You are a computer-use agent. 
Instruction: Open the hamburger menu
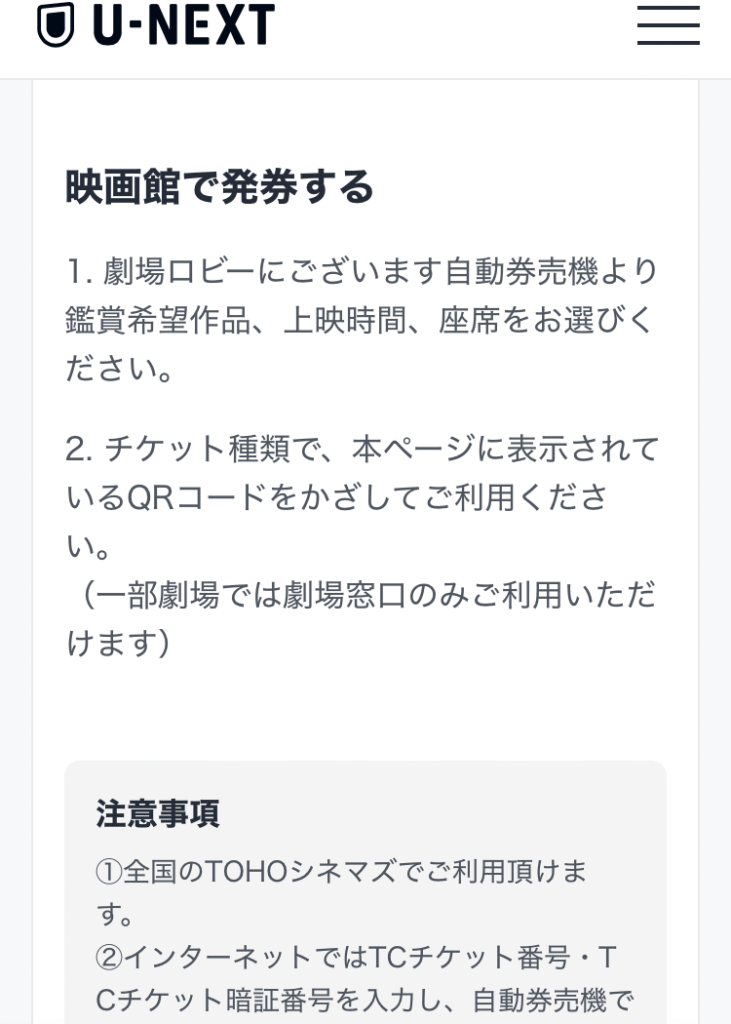click(x=668, y=24)
